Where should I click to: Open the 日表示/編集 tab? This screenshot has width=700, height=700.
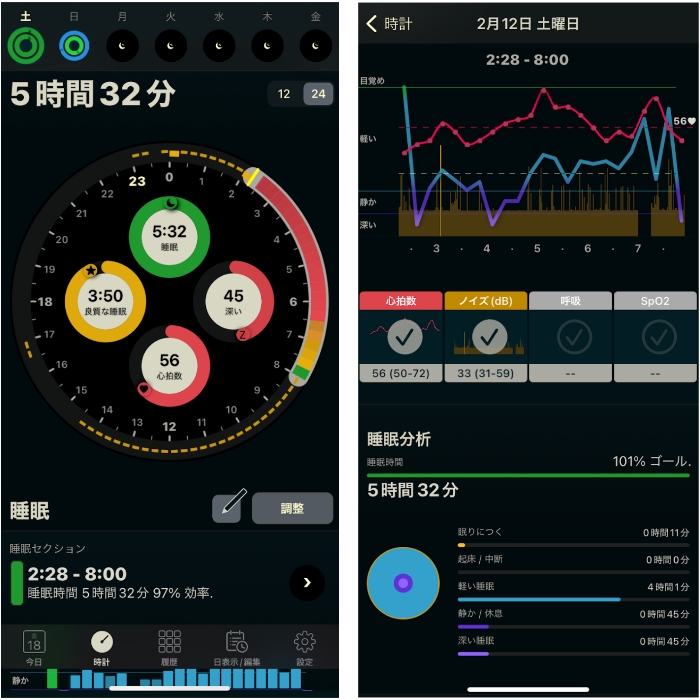click(x=237, y=647)
